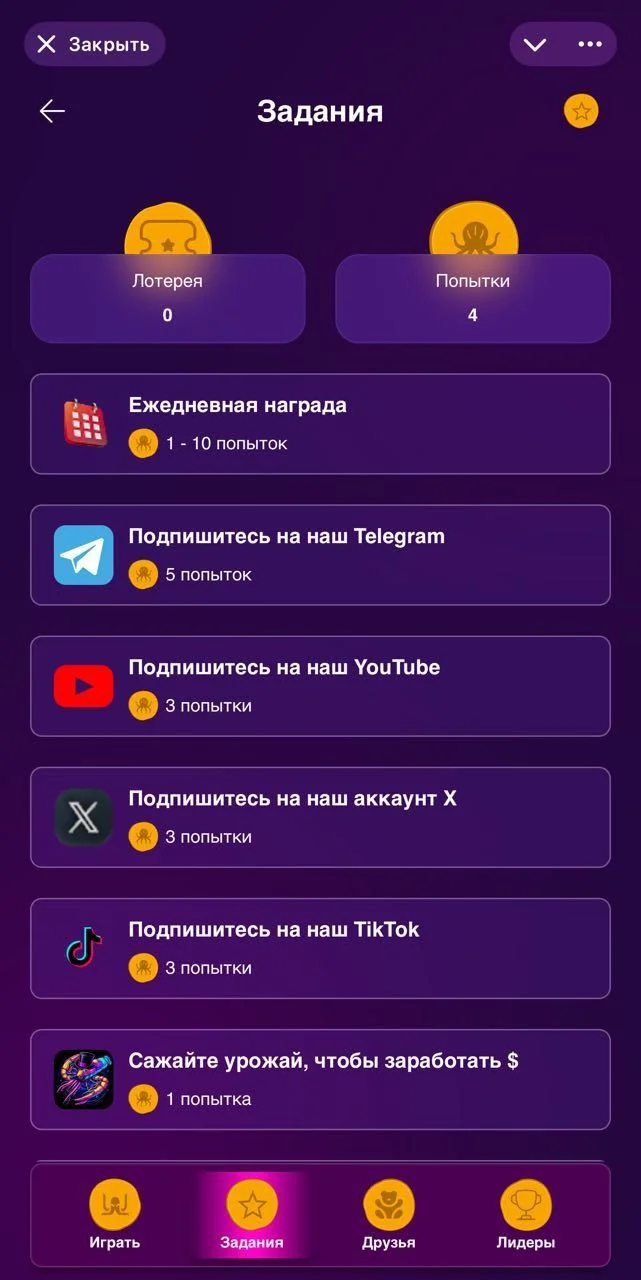Switch to the Играть tab
This screenshot has width=641, height=1280.
click(x=114, y=1215)
